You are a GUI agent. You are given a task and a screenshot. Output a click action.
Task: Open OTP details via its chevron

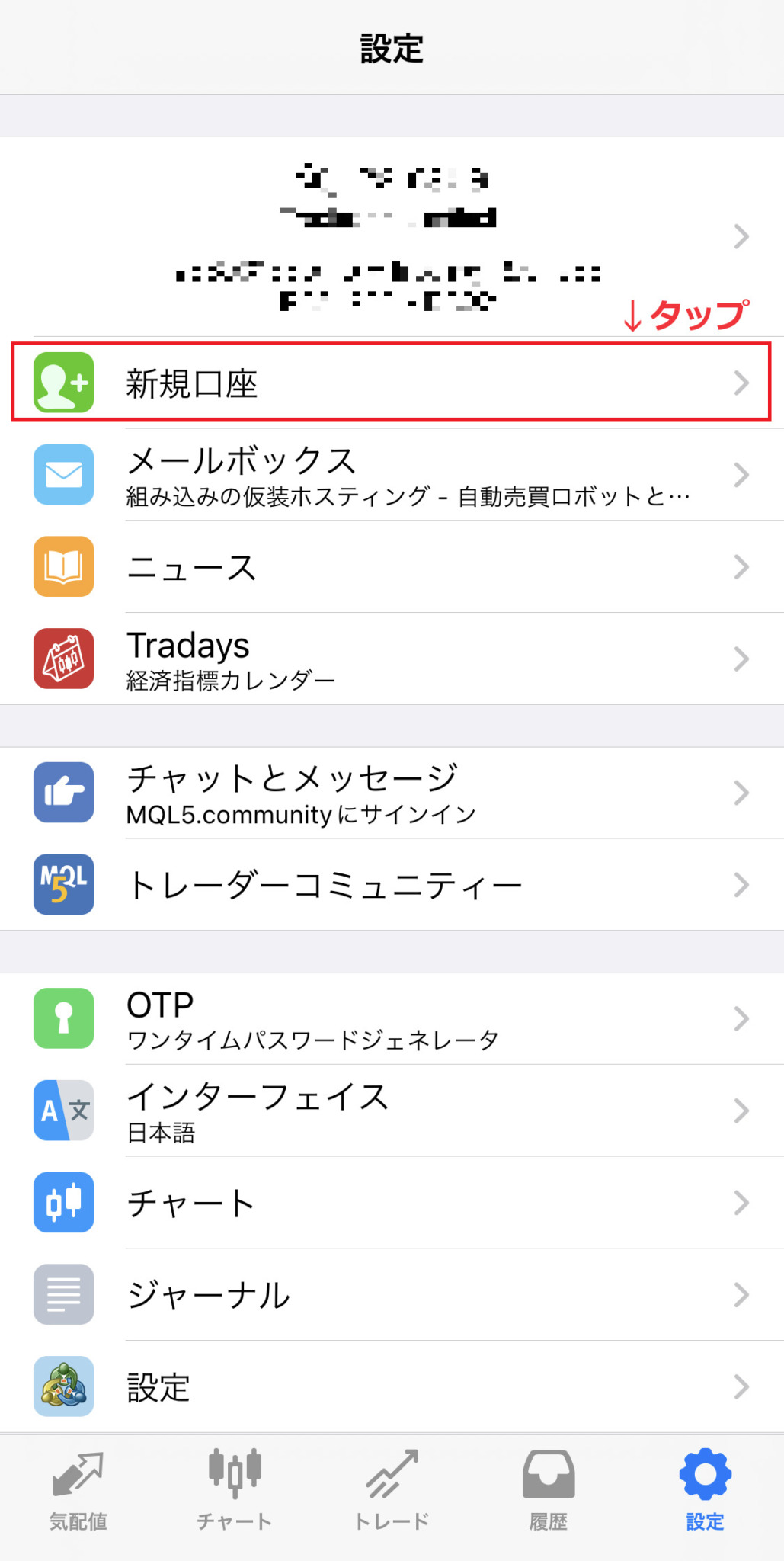741,1019
